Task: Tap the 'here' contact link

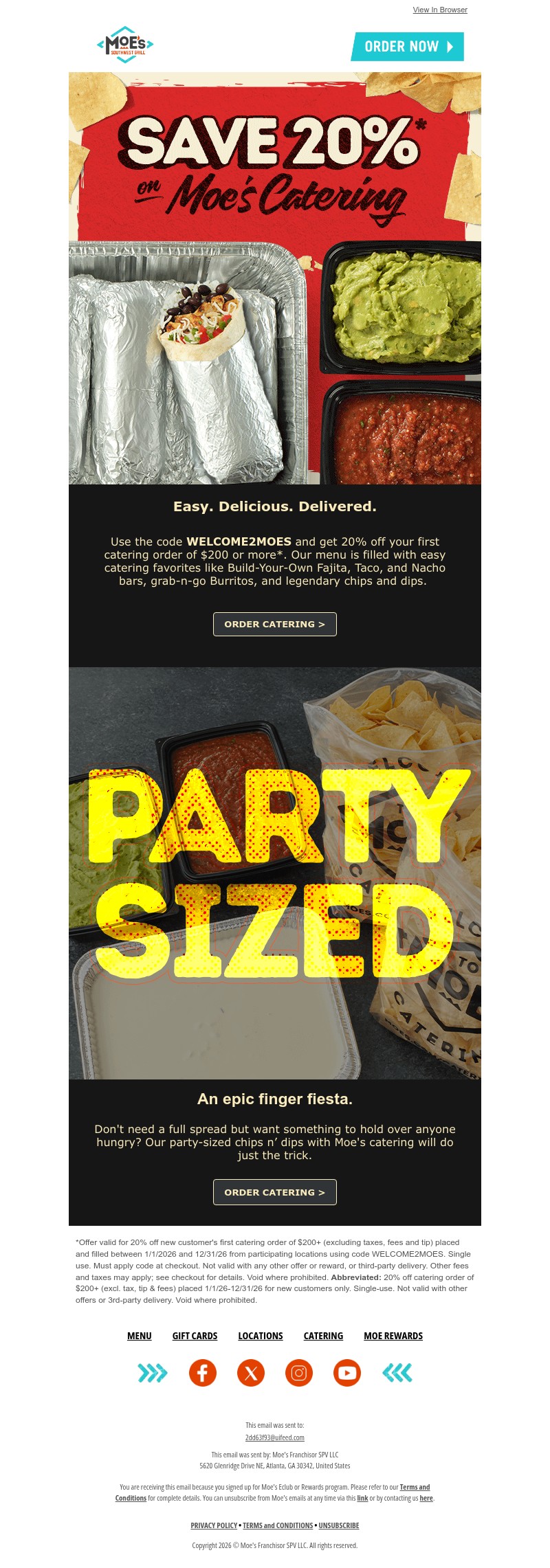Action: [x=426, y=1498]
